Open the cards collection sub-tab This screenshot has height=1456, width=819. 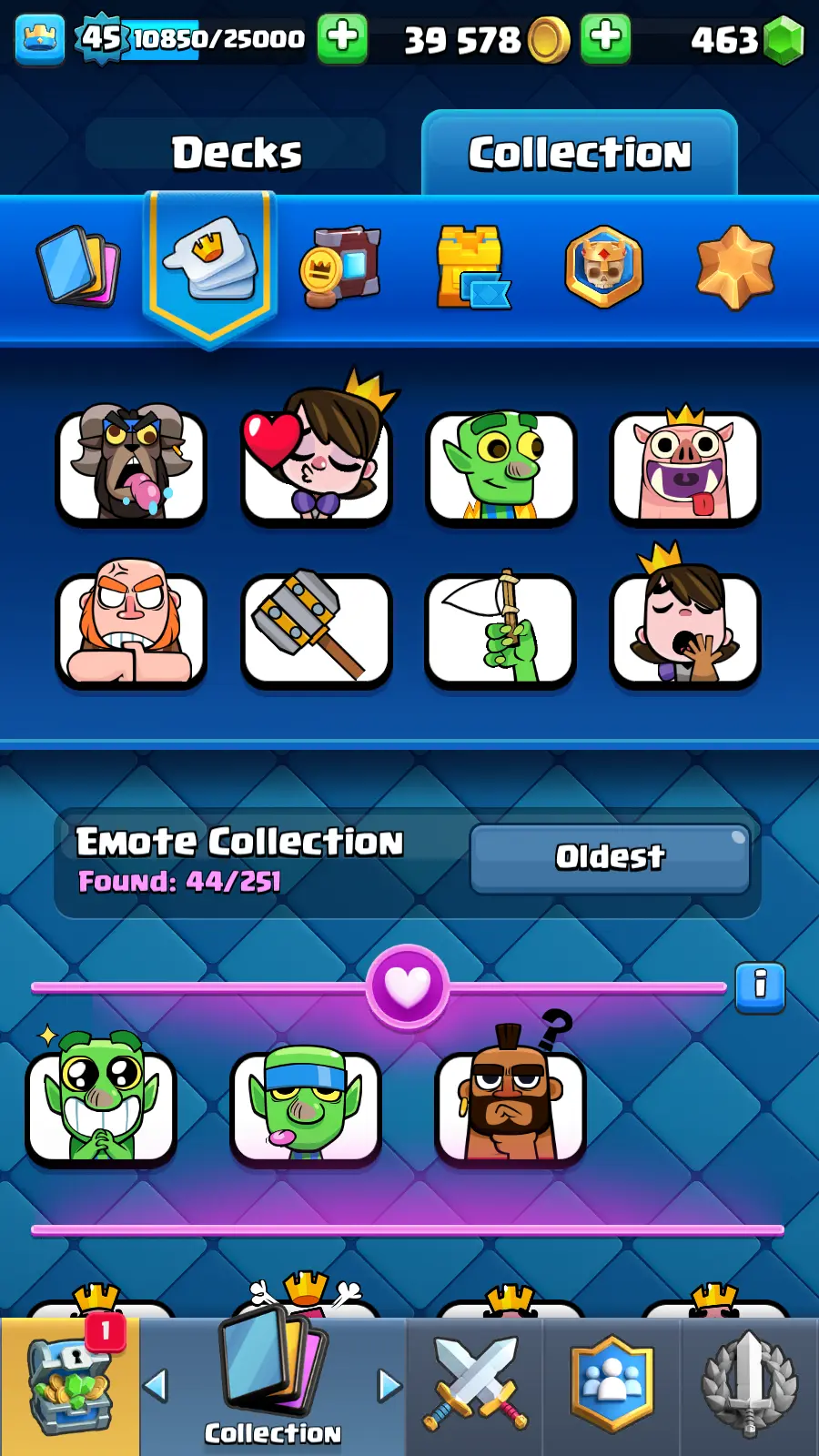pos(77,266)
